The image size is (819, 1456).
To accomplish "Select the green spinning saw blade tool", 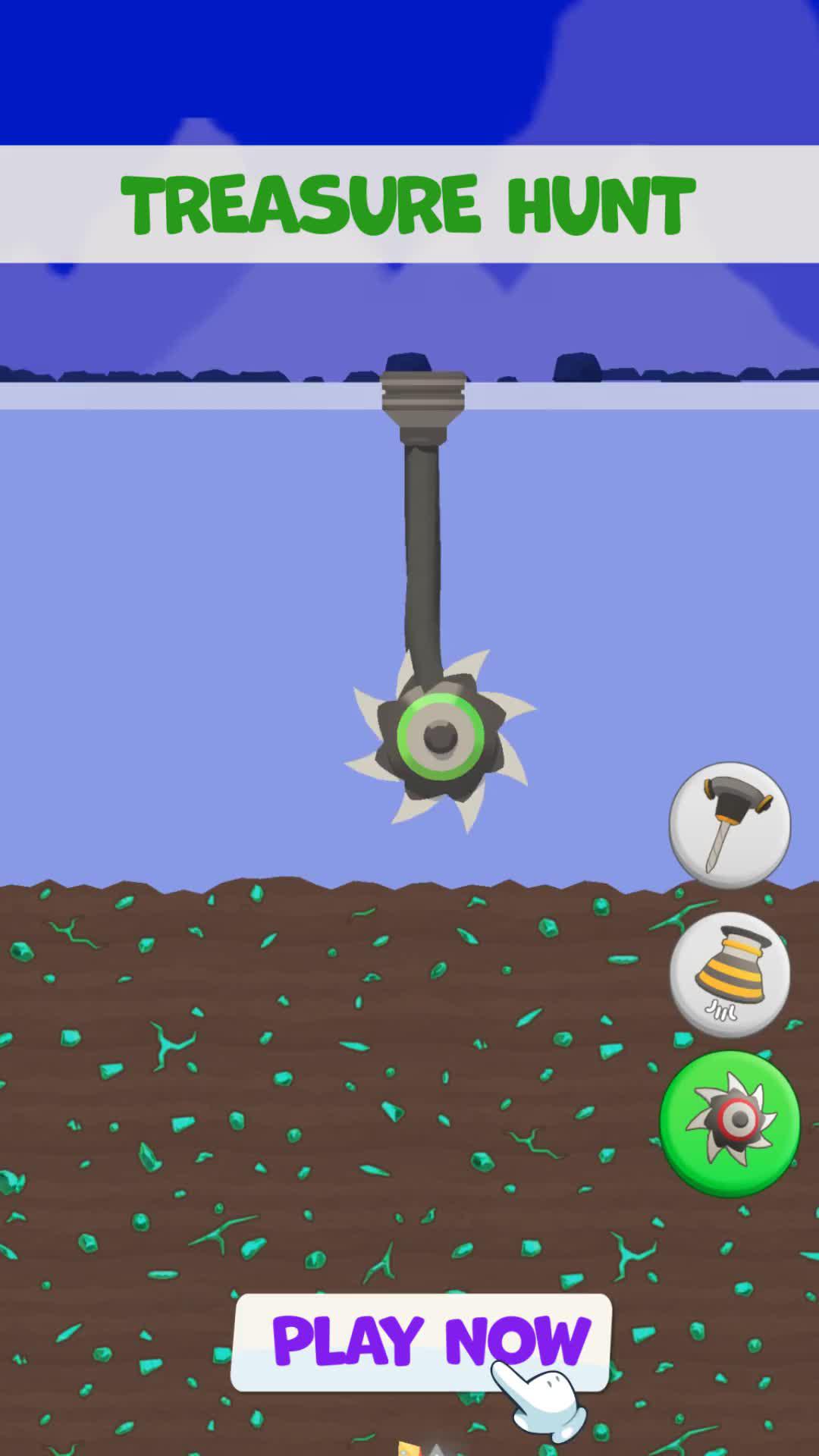I will (730, 1123).
